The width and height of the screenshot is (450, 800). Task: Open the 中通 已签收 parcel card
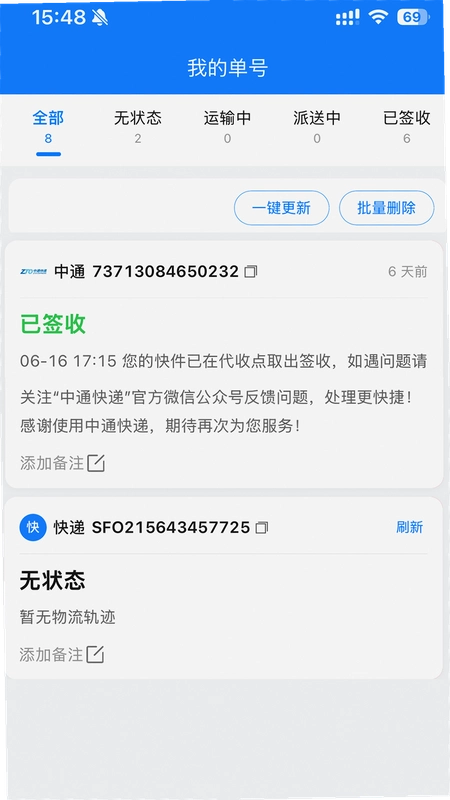tap(224, 364)
